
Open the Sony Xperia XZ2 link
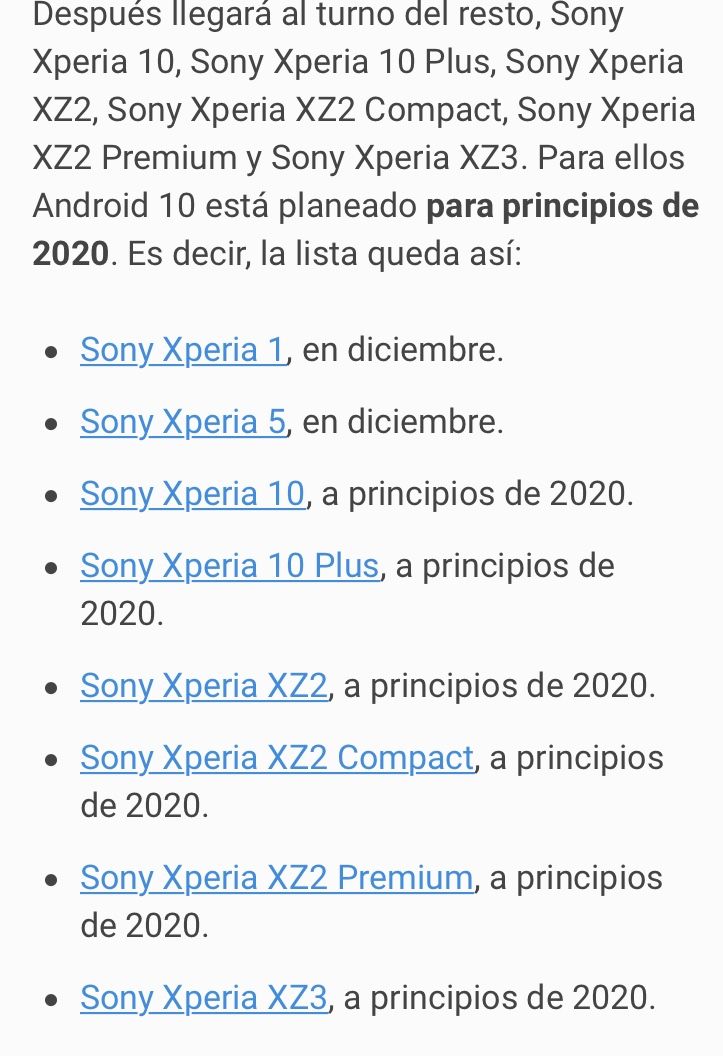(x=203, y=686)
